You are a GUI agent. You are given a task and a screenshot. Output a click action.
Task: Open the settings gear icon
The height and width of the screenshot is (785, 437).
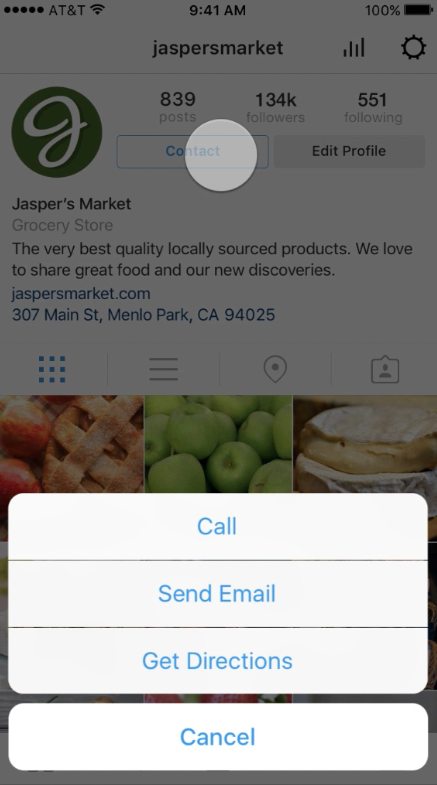tap(413, 48)
